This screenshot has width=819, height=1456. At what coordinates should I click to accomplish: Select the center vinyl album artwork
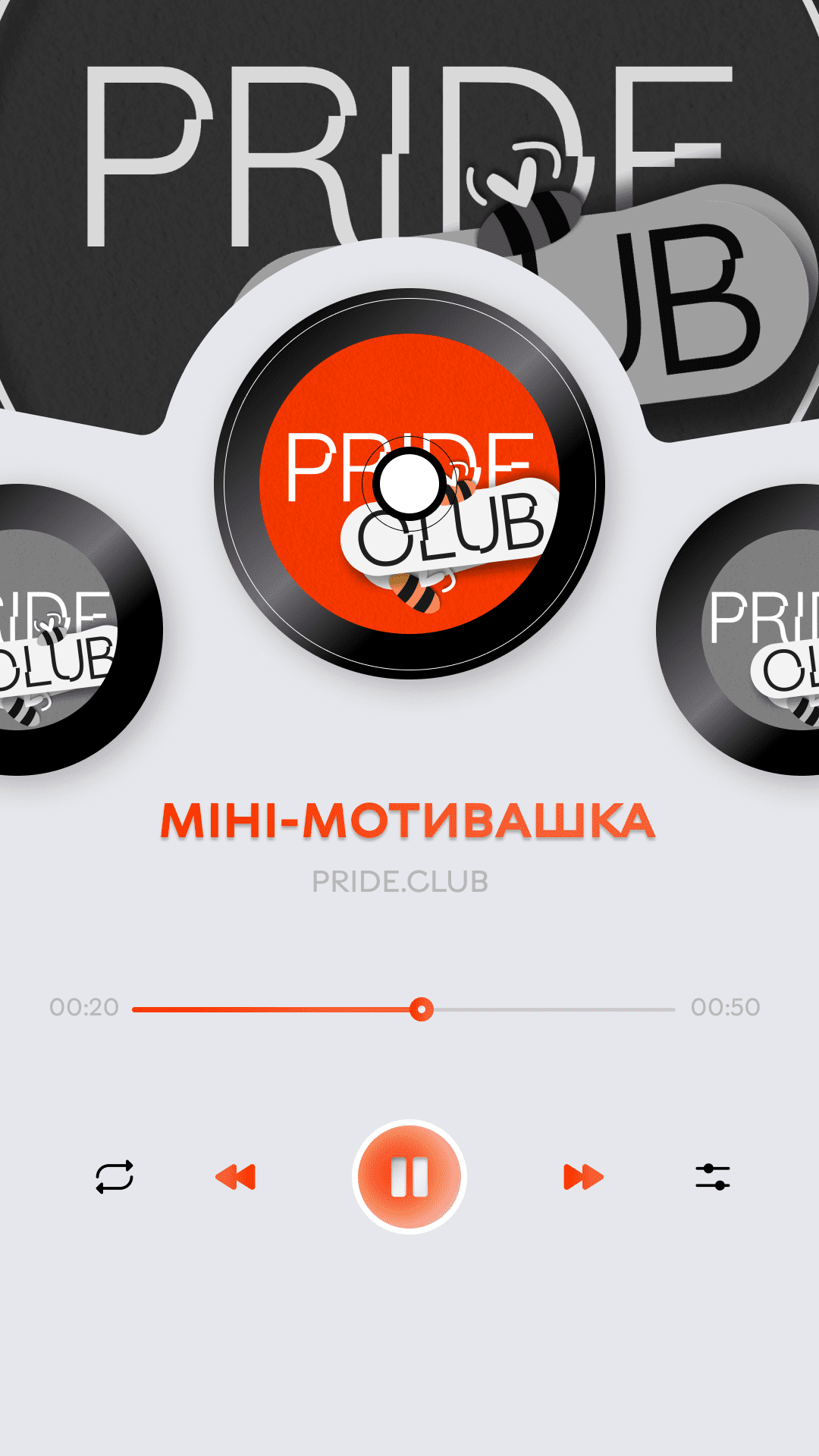point(409,485)
